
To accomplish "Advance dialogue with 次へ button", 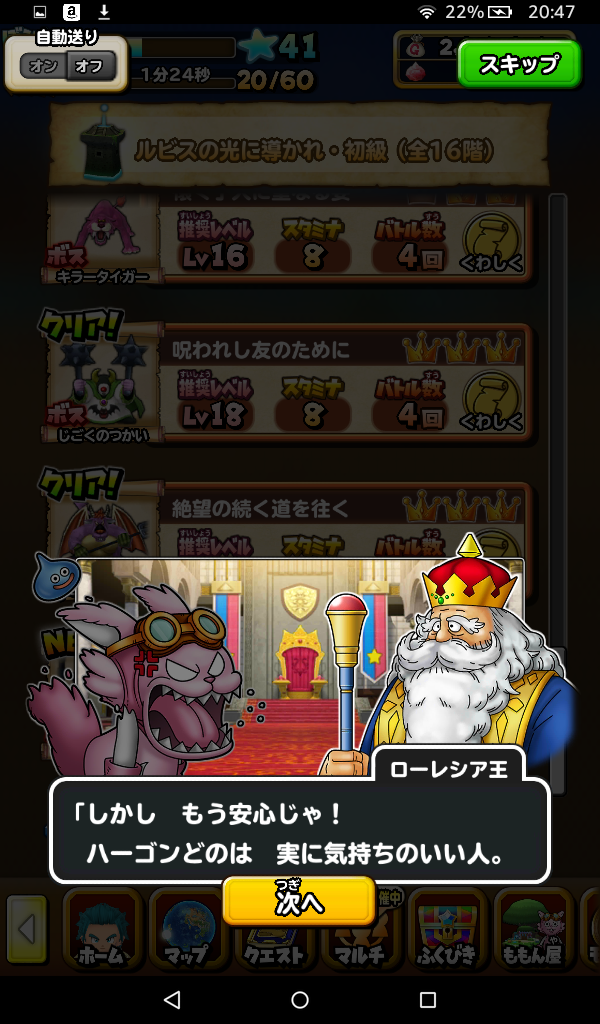I will [300, 900].
